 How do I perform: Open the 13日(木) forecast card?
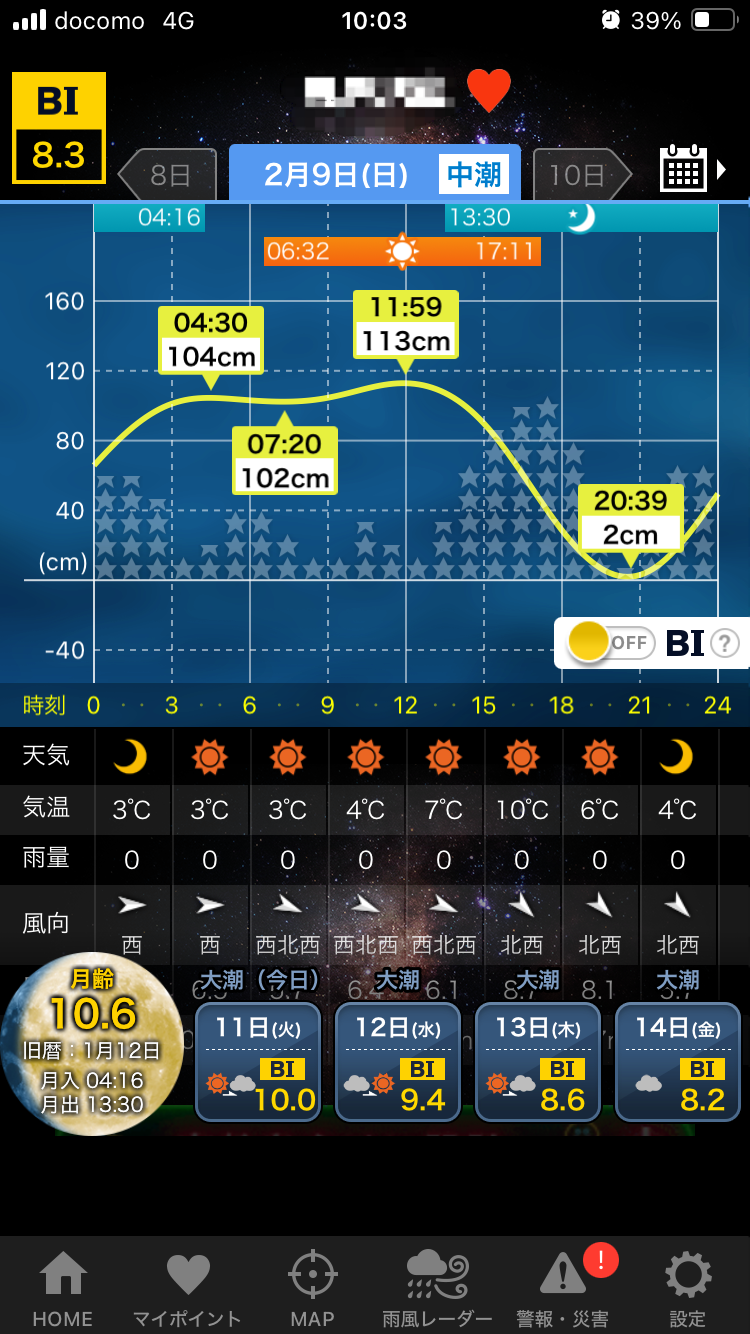click(538, 1062)
